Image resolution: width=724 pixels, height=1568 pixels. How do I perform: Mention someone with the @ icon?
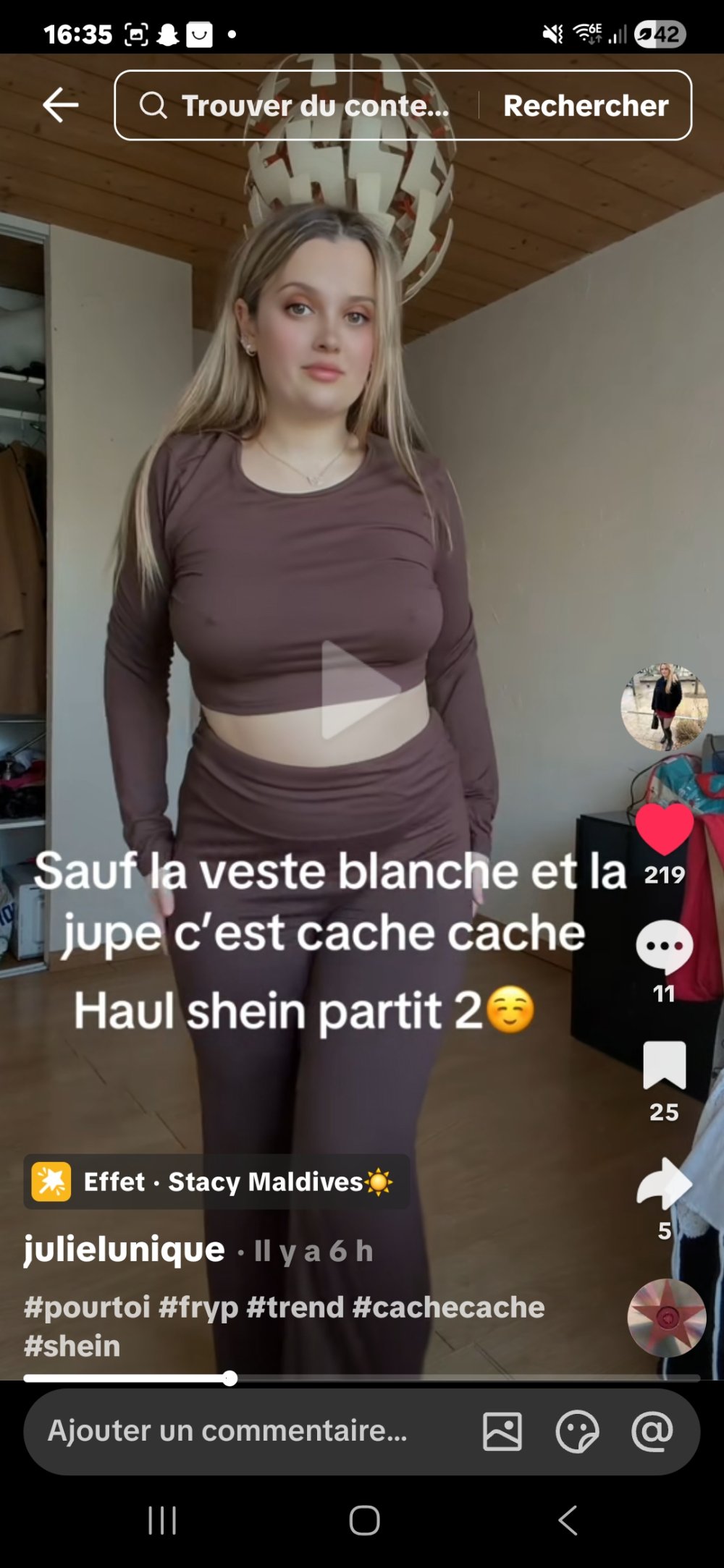652,1431
